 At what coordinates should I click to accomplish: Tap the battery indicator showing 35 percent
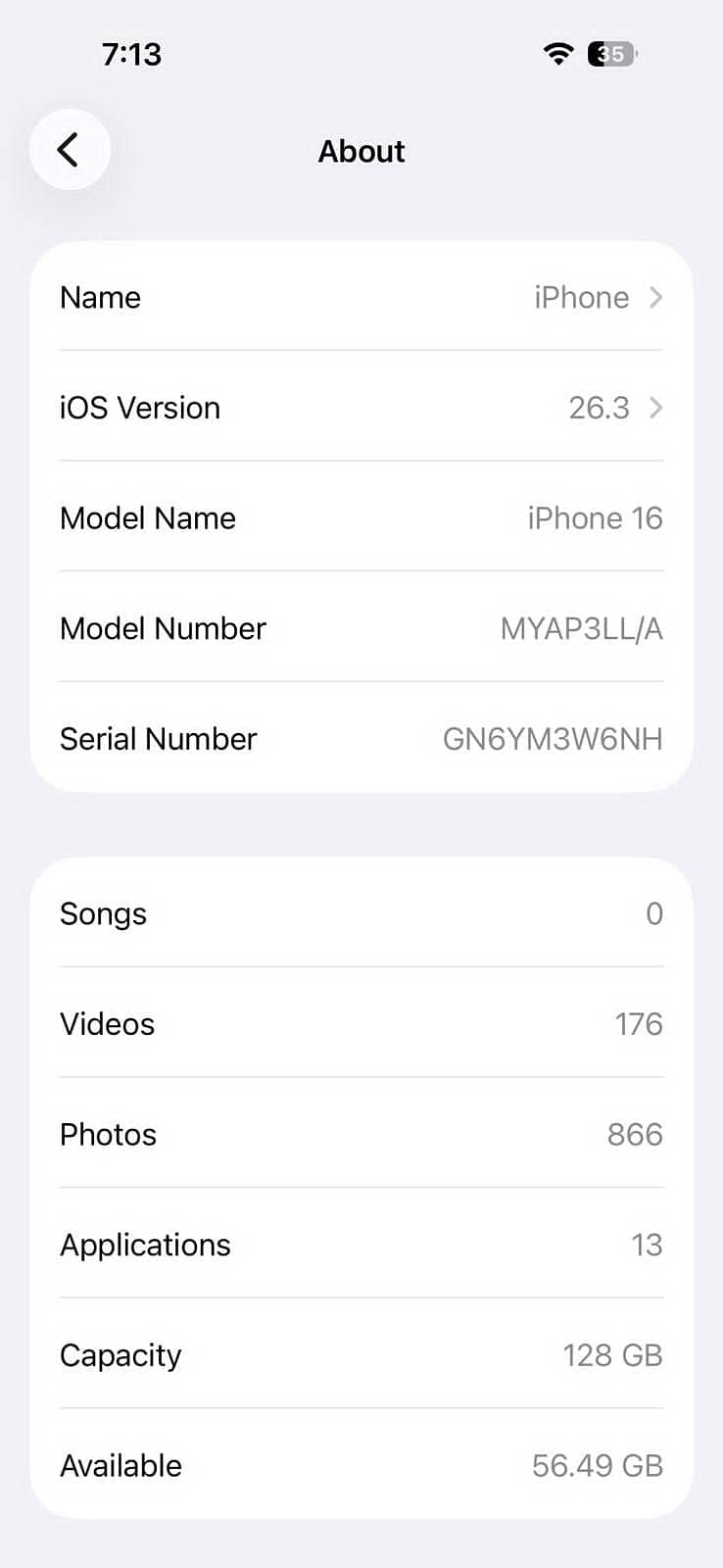click(610, 54)
